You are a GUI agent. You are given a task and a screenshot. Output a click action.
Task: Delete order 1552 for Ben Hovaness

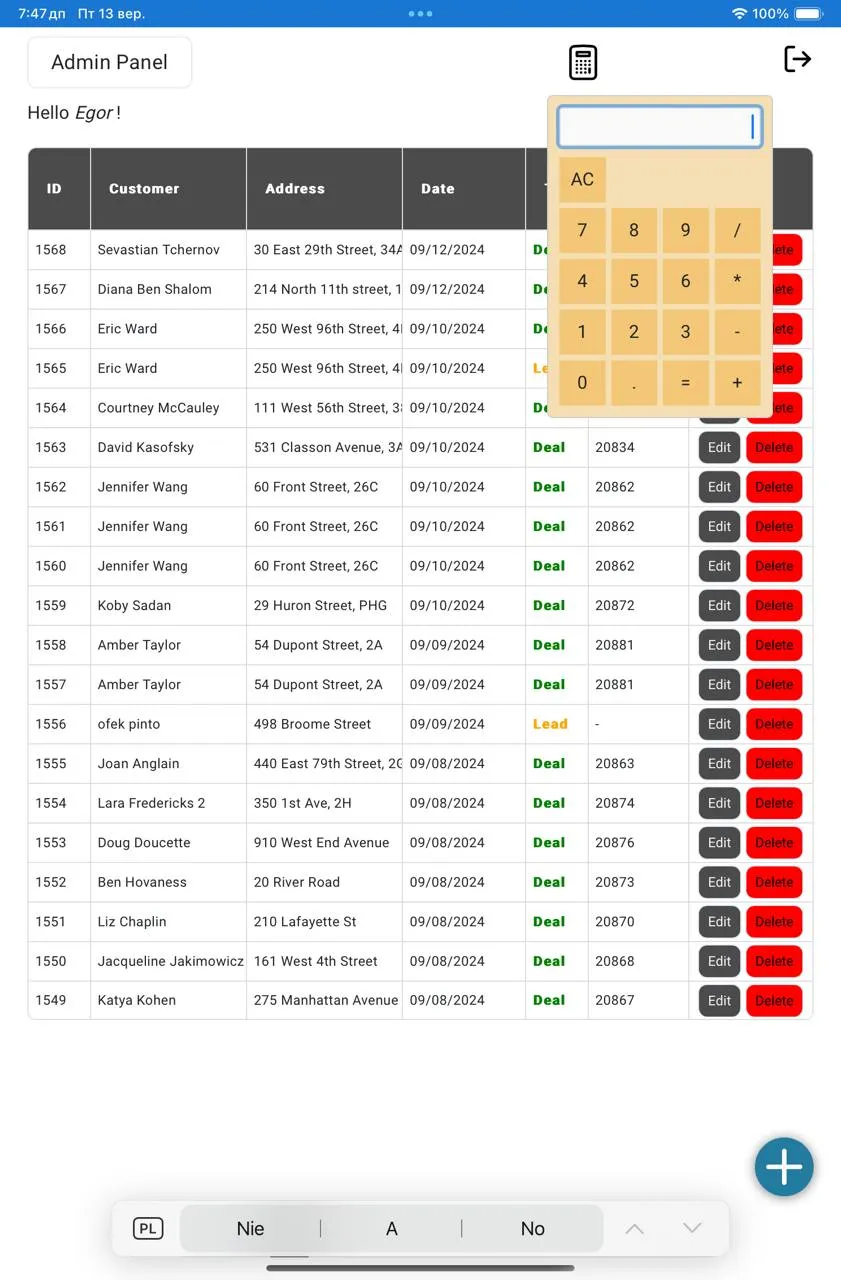pyautogui.click(x=774, y=882)
